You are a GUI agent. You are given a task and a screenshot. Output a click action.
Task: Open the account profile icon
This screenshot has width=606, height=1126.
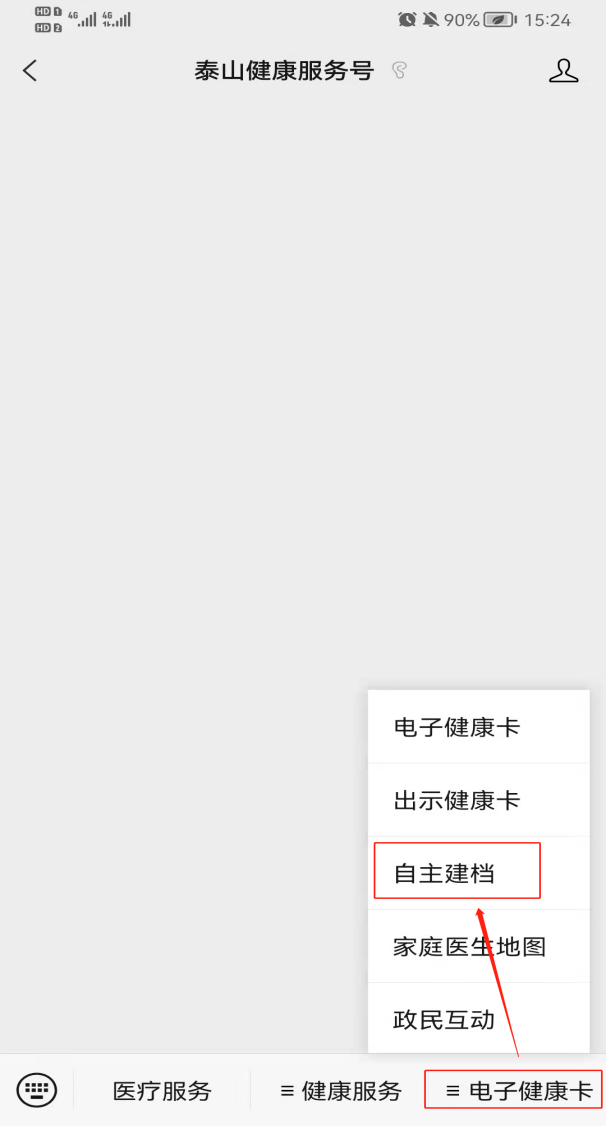coord(564,71)
